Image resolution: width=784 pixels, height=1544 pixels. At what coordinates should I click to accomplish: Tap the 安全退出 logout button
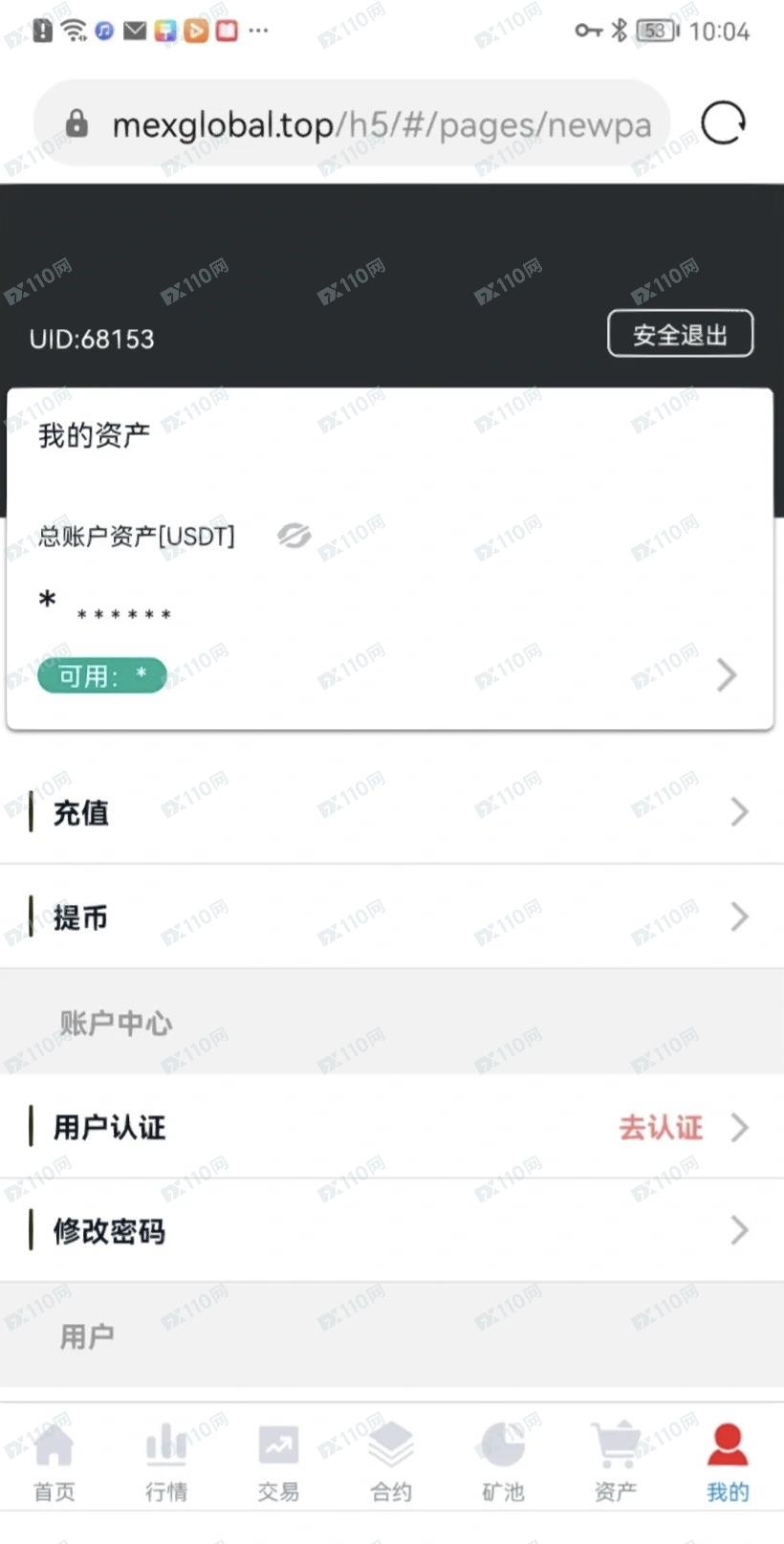pos(680,334)
